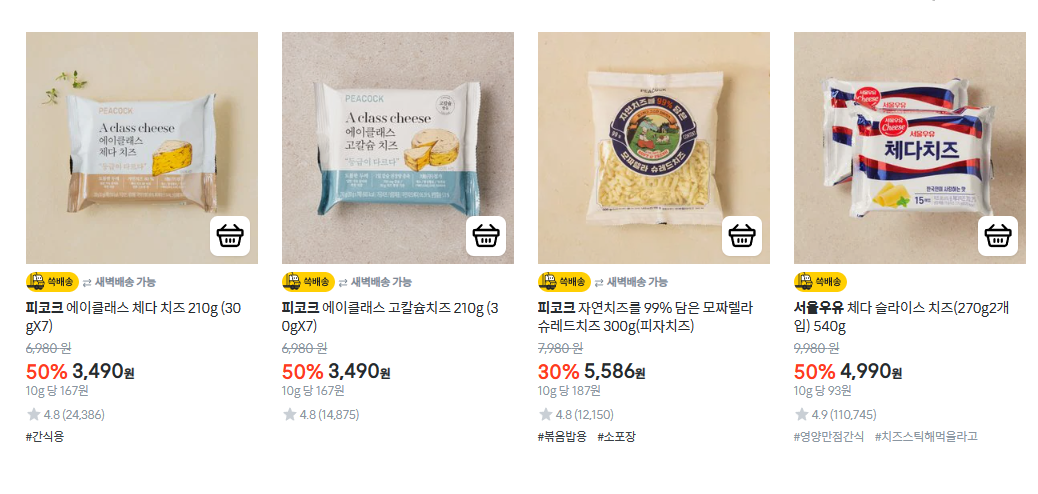
Task: Open title 서울우유 체다 슬라이스 치즈 540g
Action: click(900, 317)
